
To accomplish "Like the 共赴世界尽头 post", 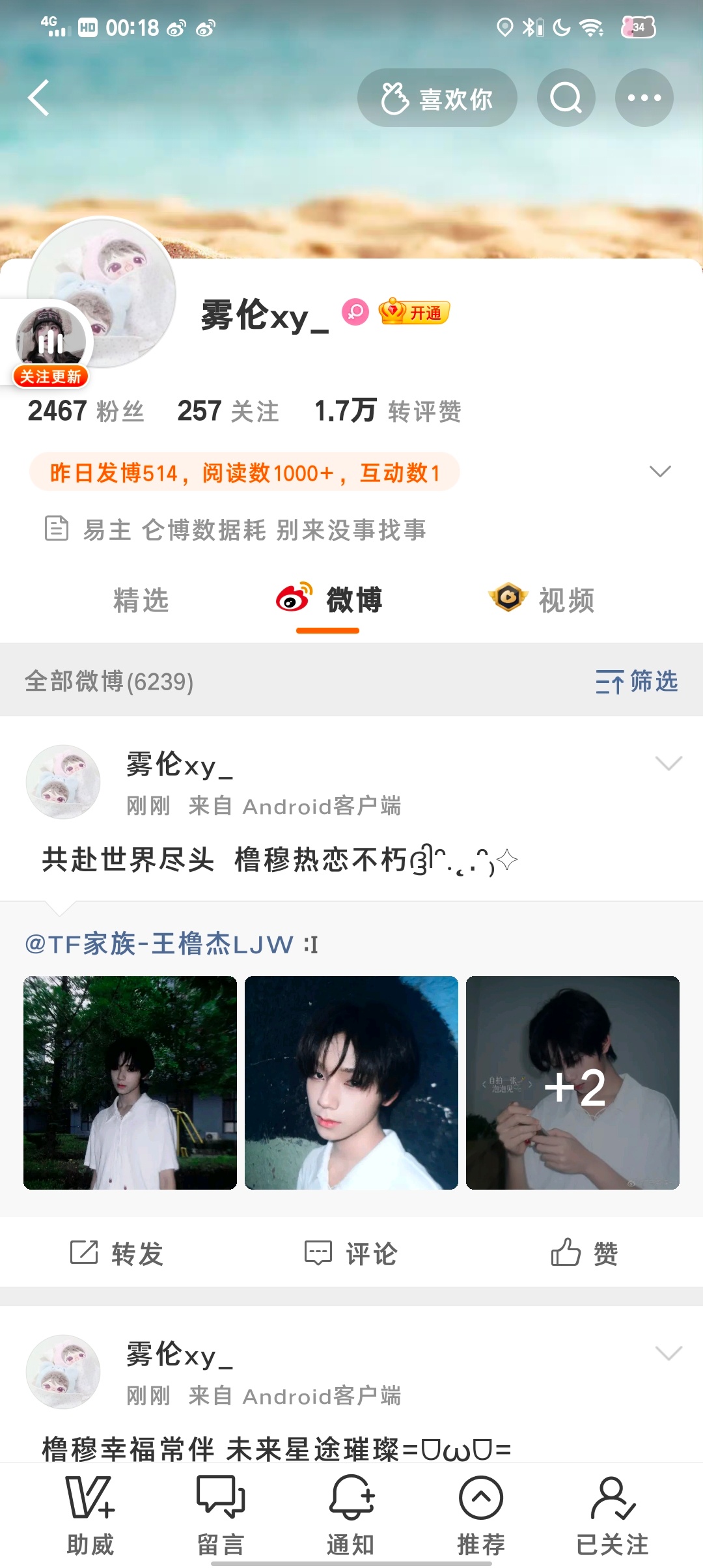I will tap(584, 1253).
